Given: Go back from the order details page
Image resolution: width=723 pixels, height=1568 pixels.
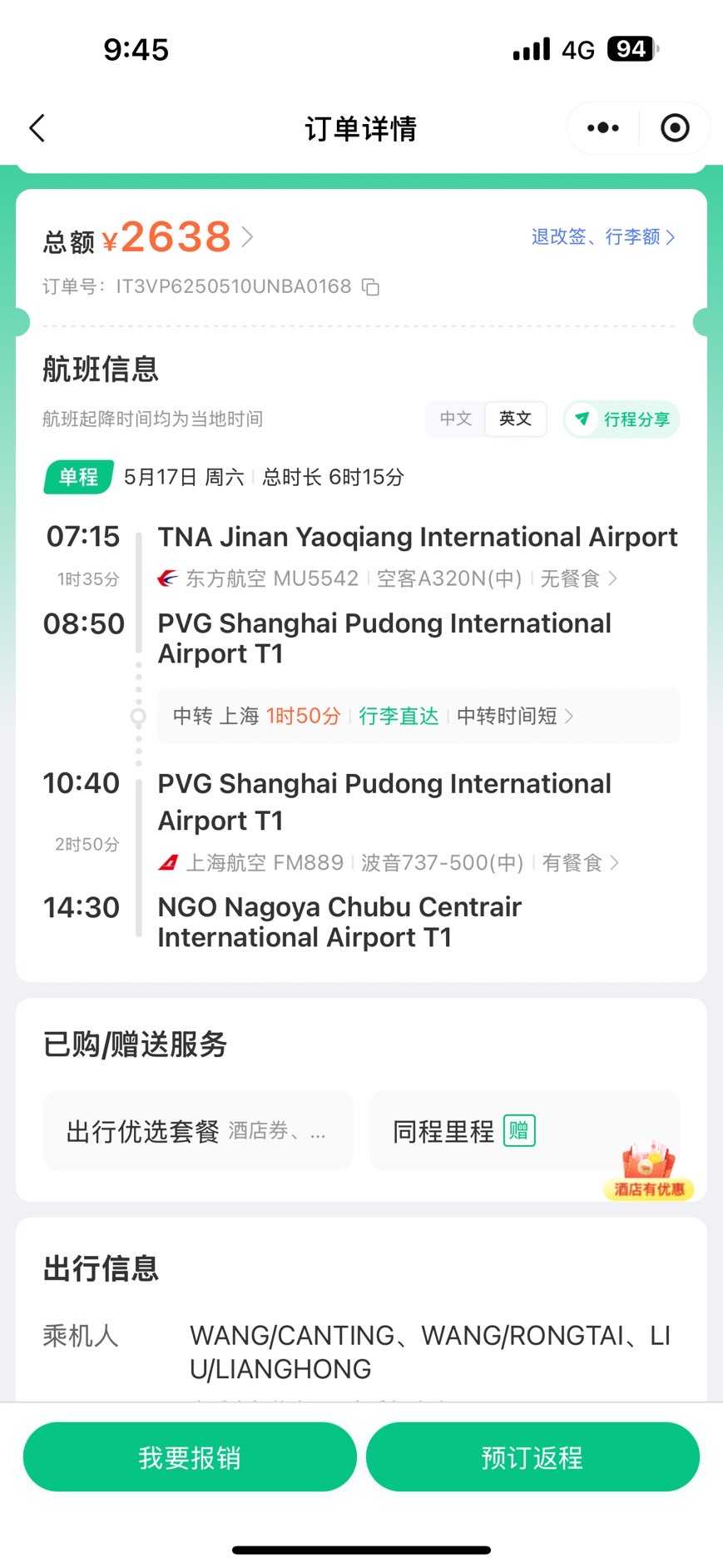Looking at the screenshot, I should tap(37, 128).
